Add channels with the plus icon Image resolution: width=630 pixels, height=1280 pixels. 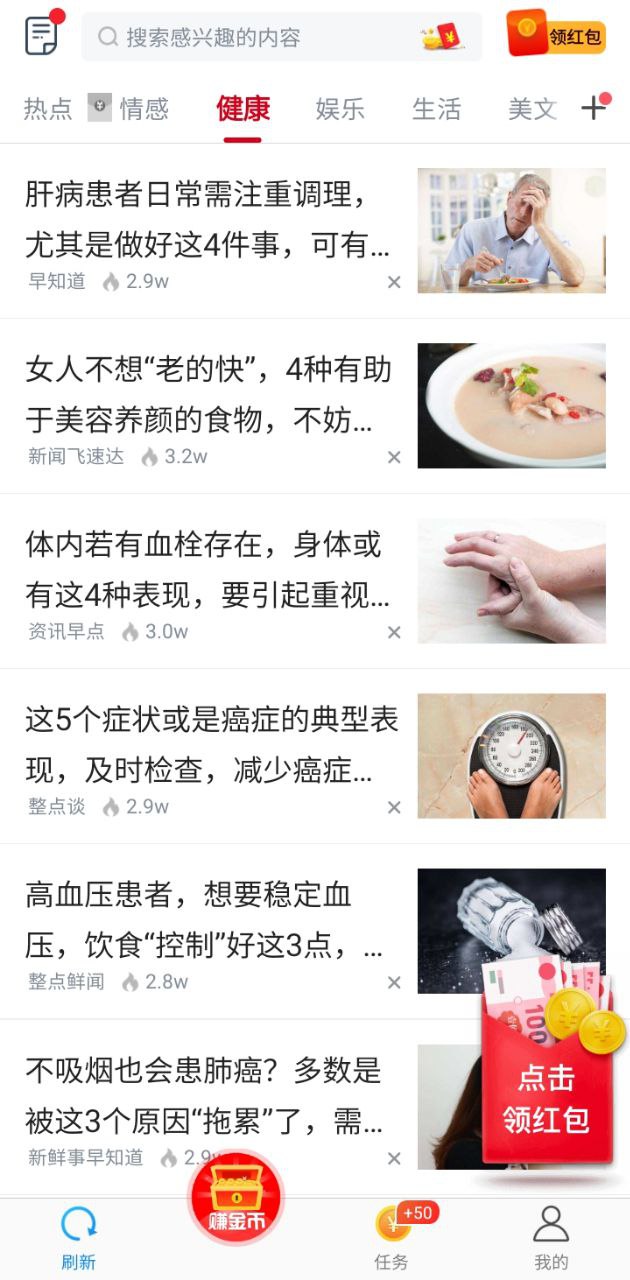tap(595, 107)
